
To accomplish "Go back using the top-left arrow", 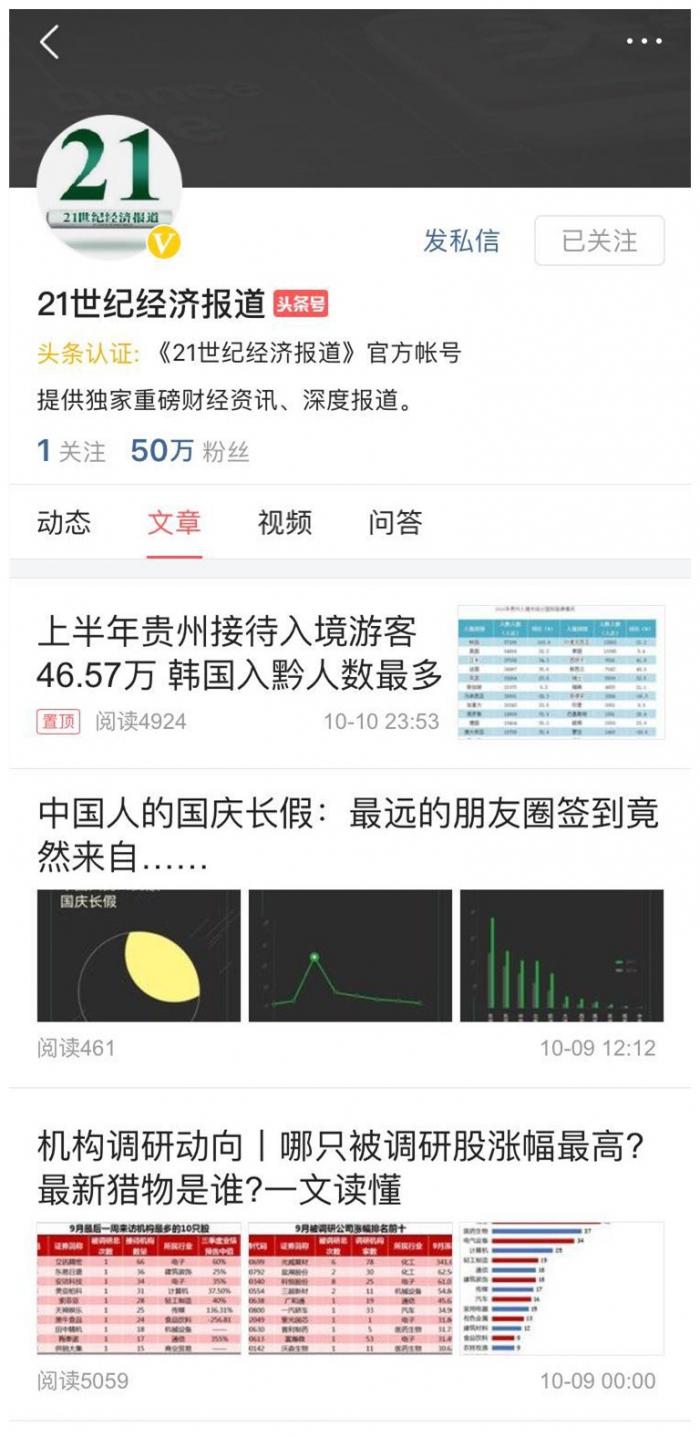I will tap(49, 42).
